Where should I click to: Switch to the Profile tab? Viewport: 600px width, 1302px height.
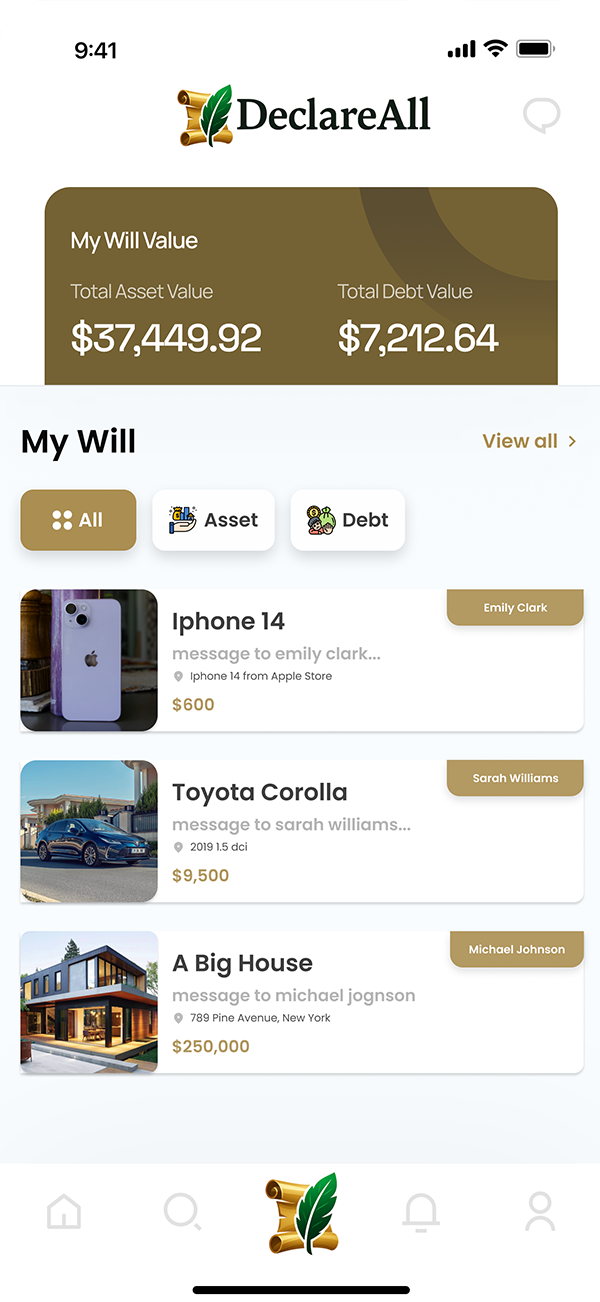pyautogui.click(x=540, y=1213)
